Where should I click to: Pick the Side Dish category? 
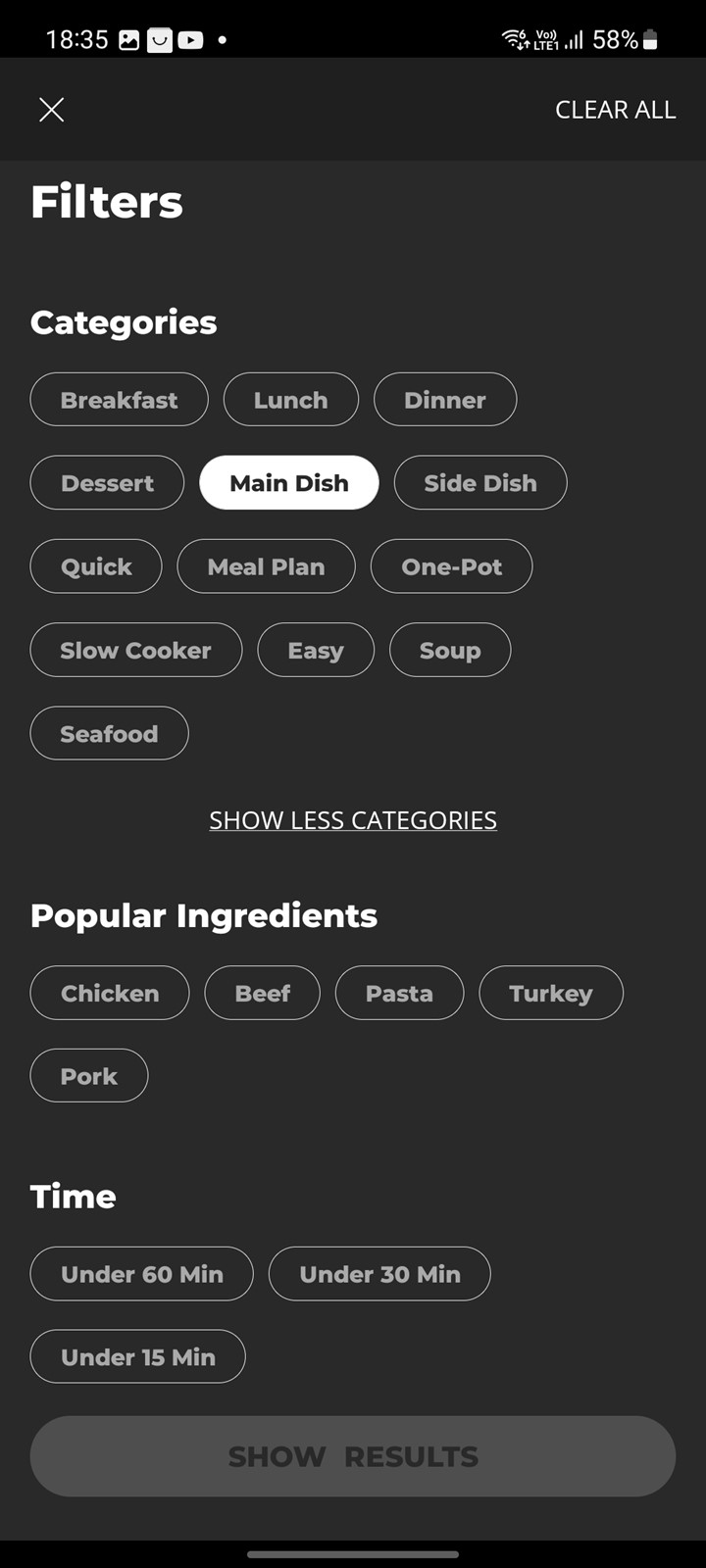click(480, 483)
